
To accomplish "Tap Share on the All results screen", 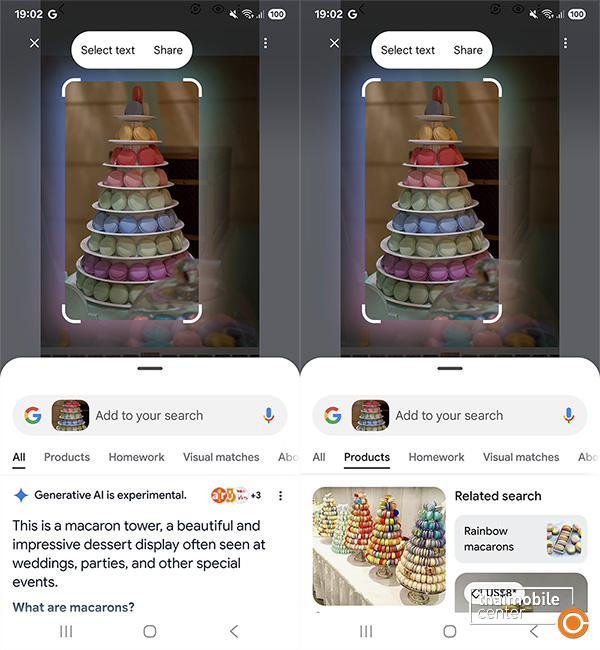I will 168,50.
